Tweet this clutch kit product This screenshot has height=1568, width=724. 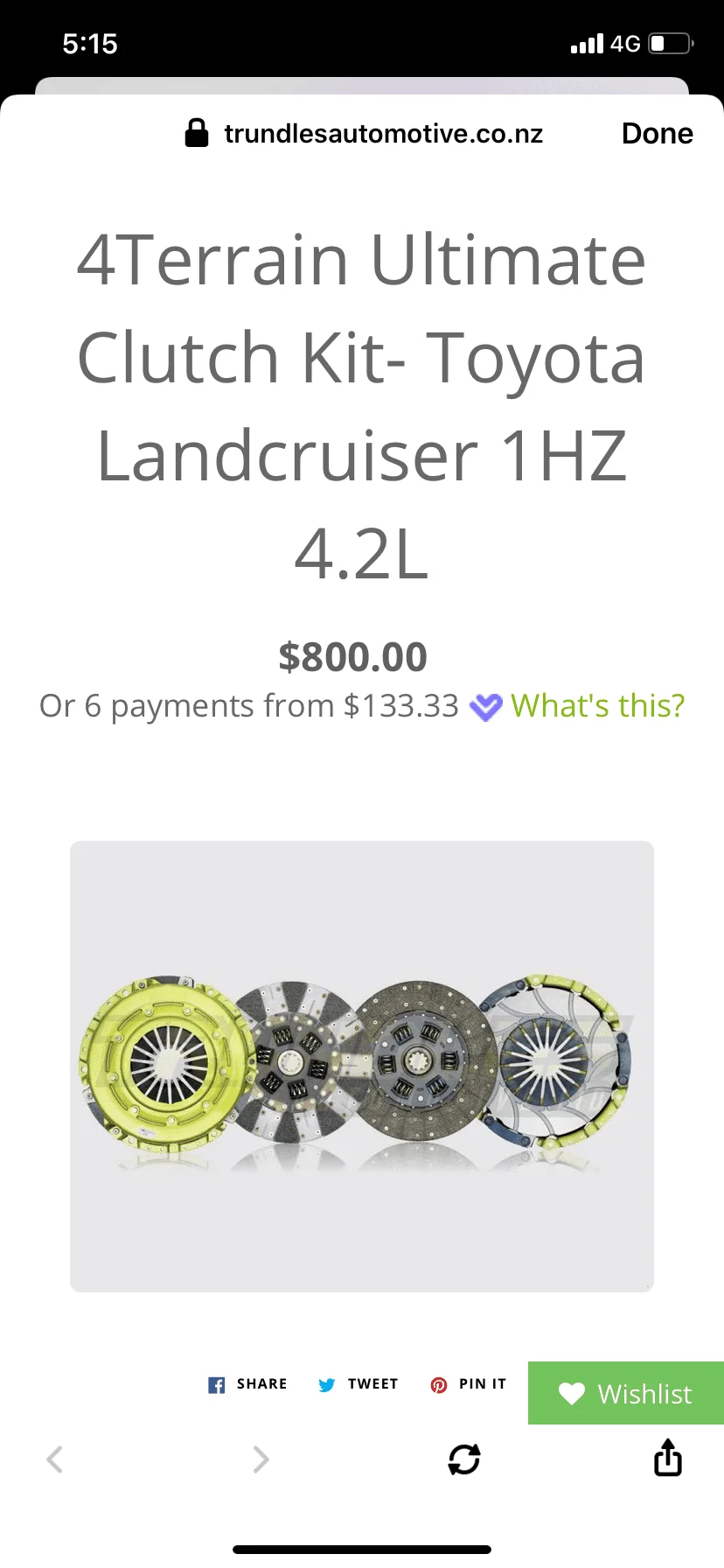click(359, 1384)
